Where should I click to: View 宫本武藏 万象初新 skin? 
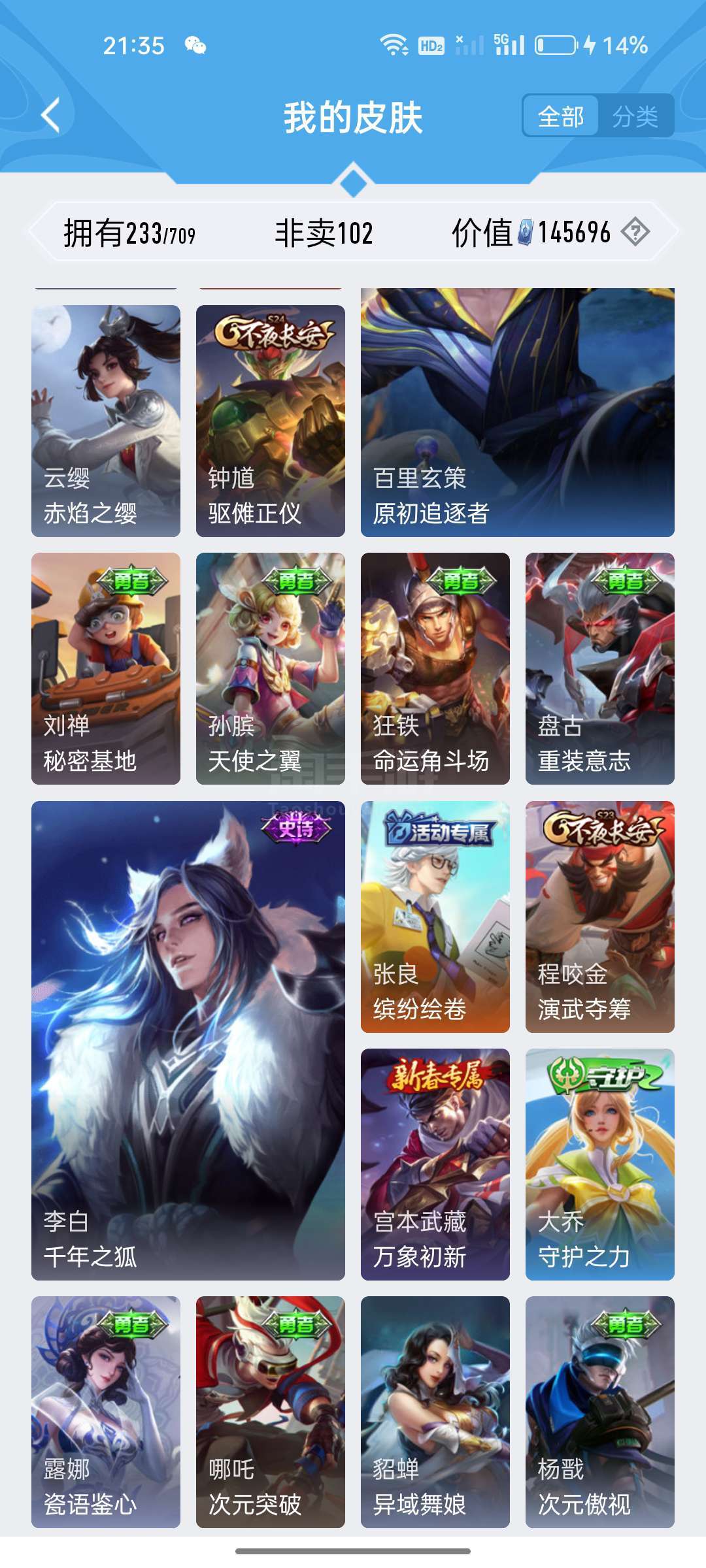click(435, 1164)
